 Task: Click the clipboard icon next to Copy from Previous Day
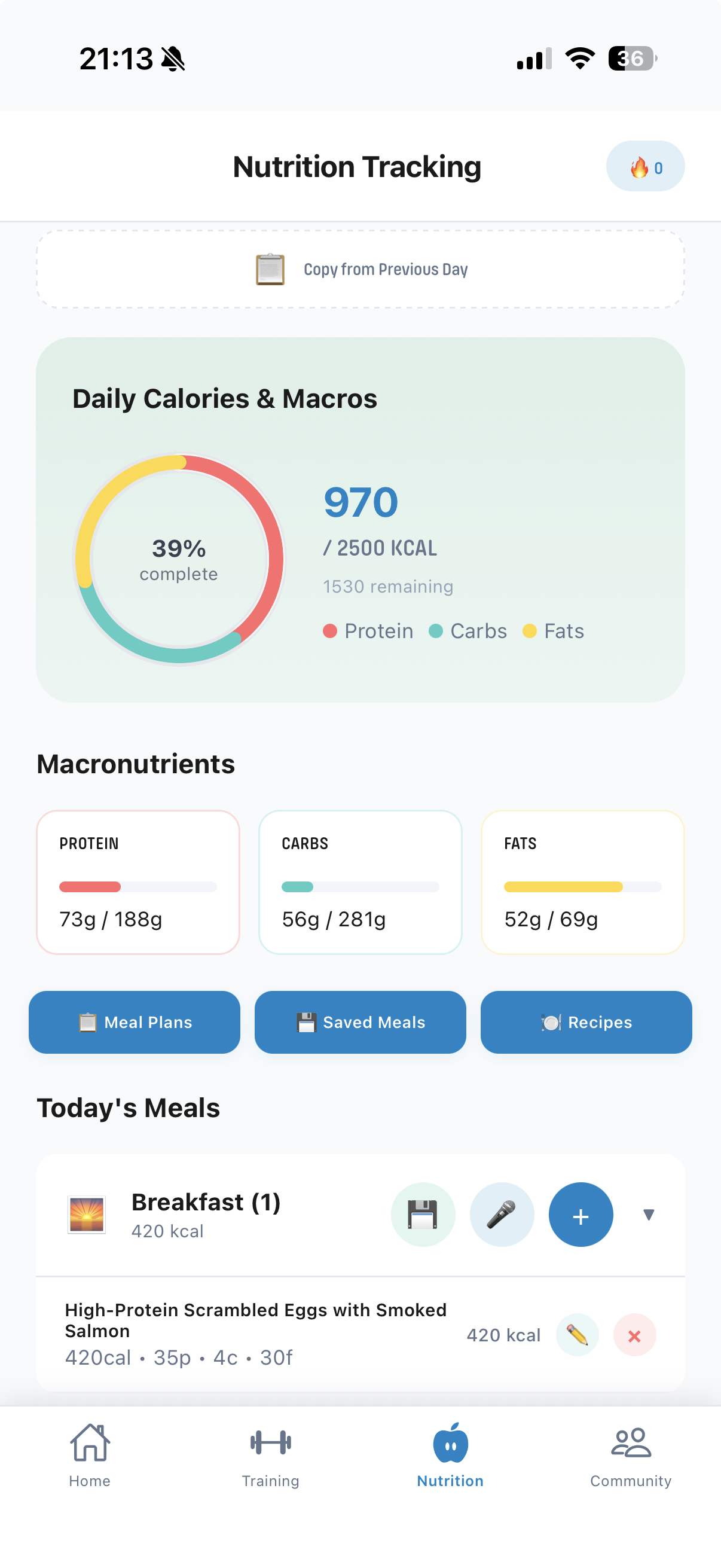click(x=270, y=269)
